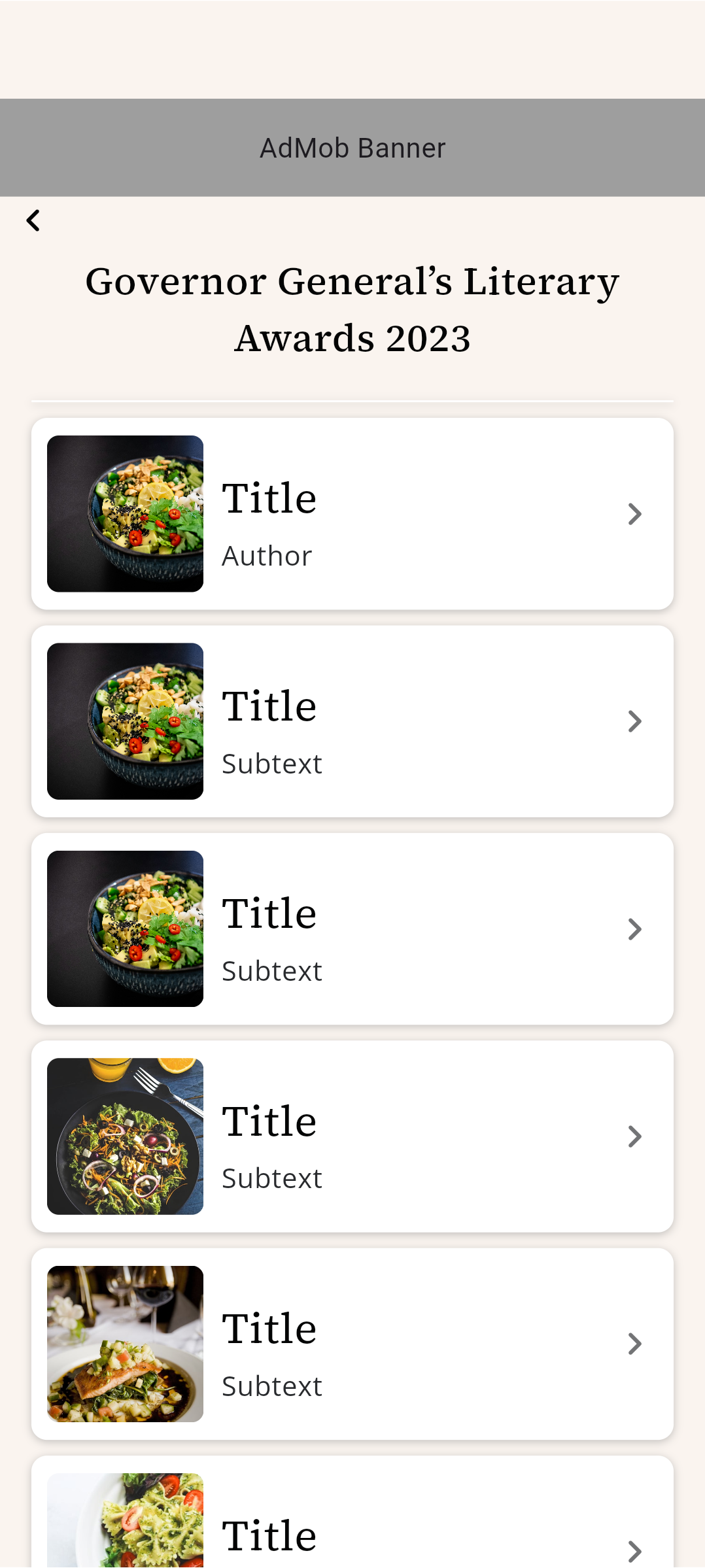Image resolution: width=705 pixels, height=1568 pixels.
Task: Open the card with the salmon dish photo
Action: 352,1344
